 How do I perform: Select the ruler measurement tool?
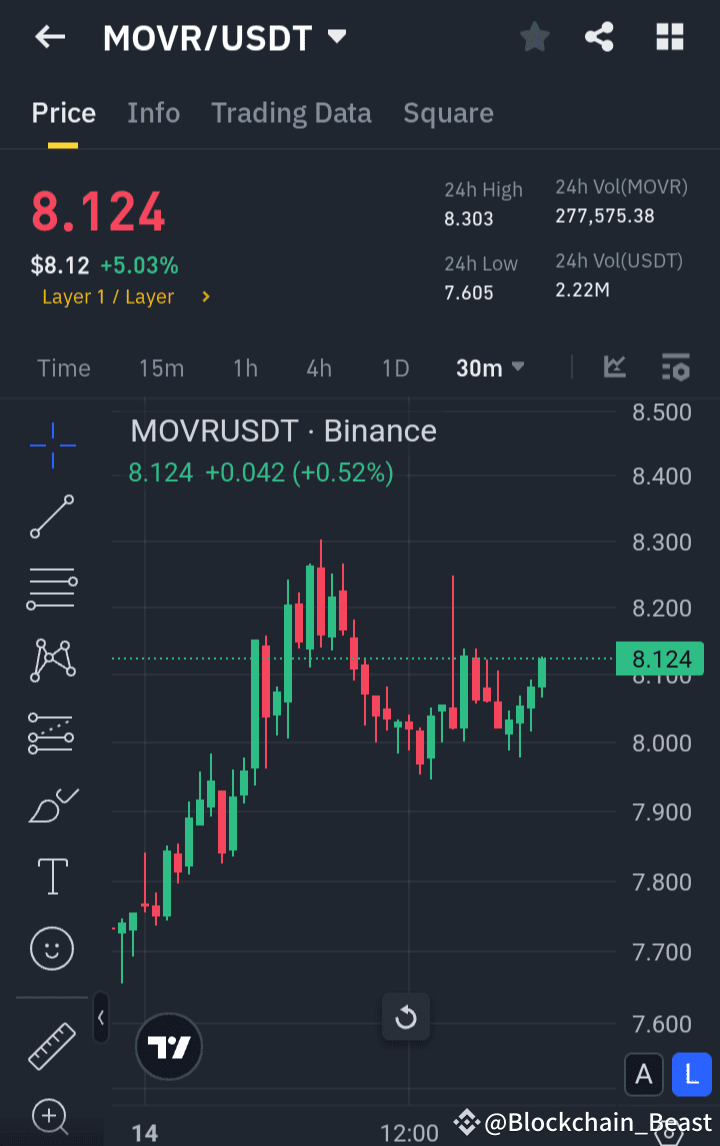51,1045
